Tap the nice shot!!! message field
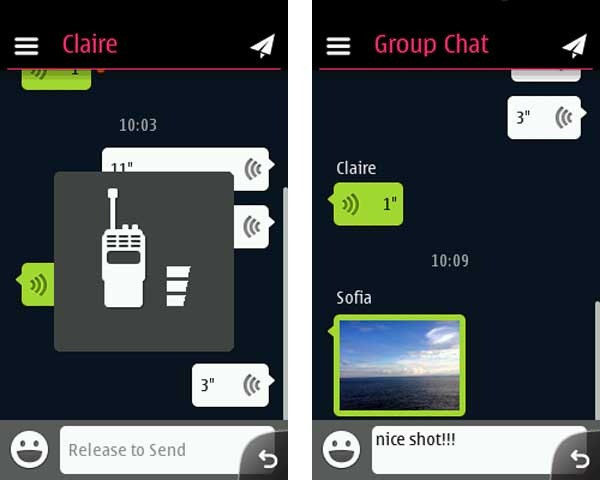The width and height of the screenshot is (600, 480). click(x=460, y=450)
